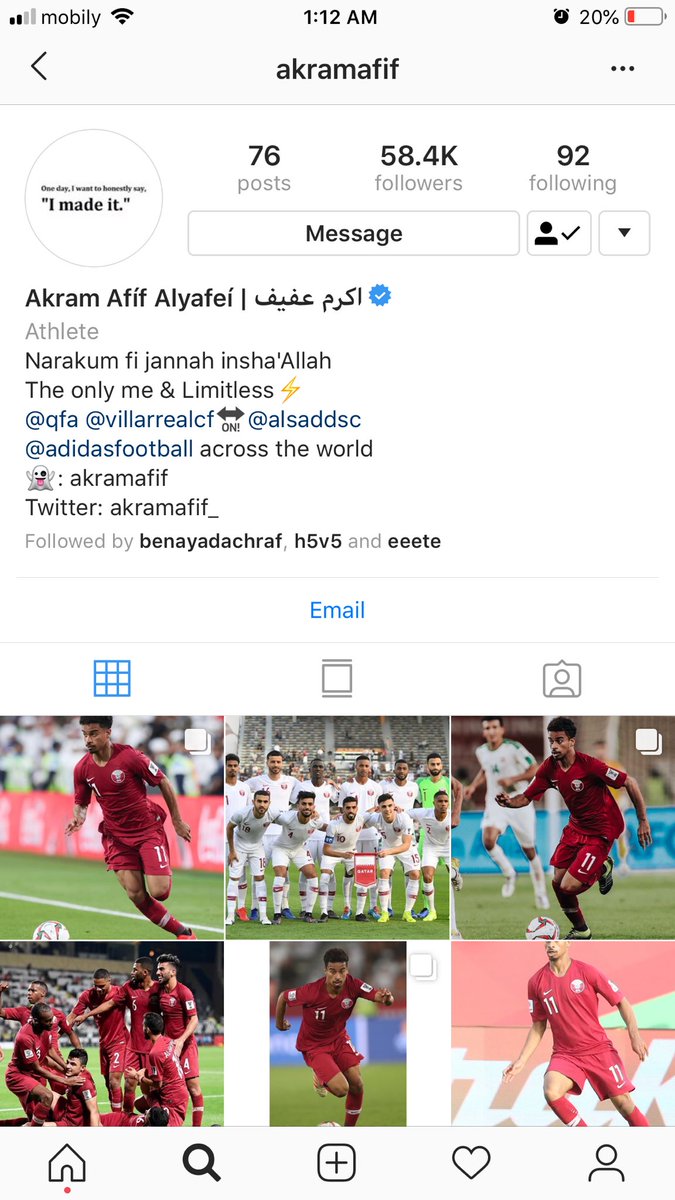Go to the Home feed tab

coord(67,1162)
